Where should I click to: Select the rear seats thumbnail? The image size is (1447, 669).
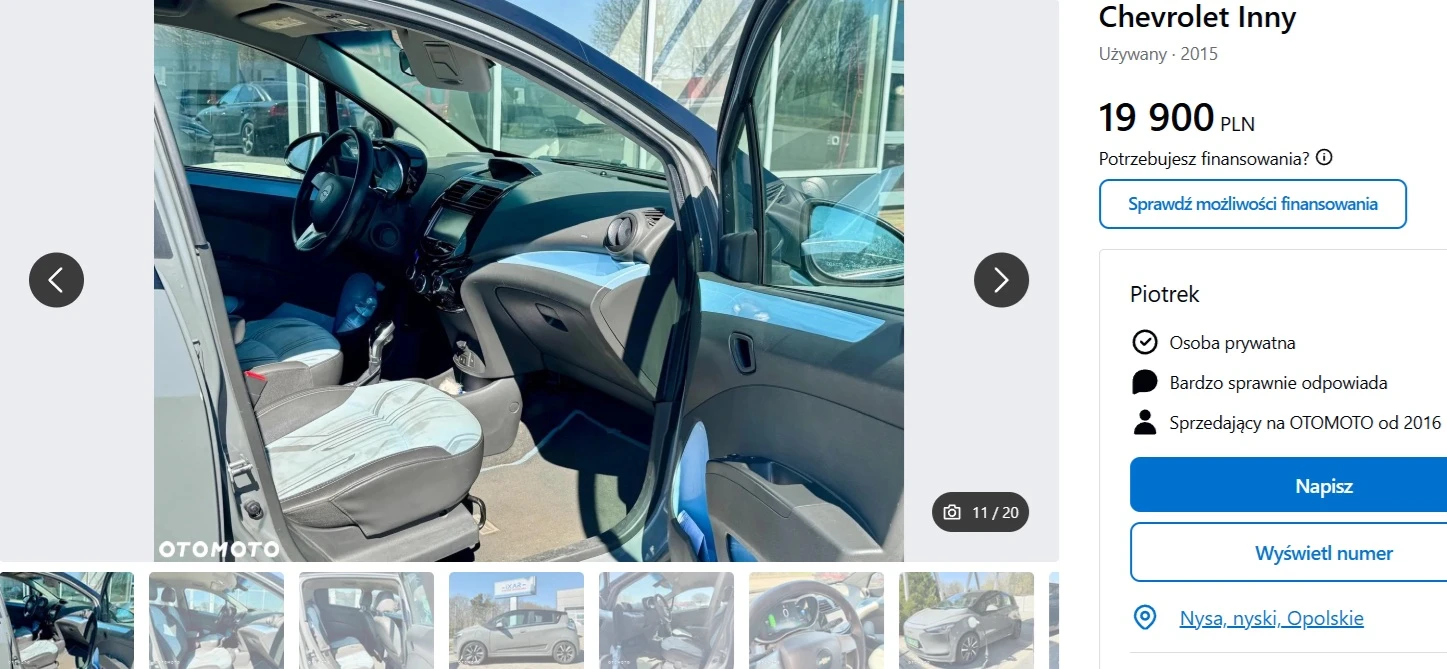coord(366,620)
